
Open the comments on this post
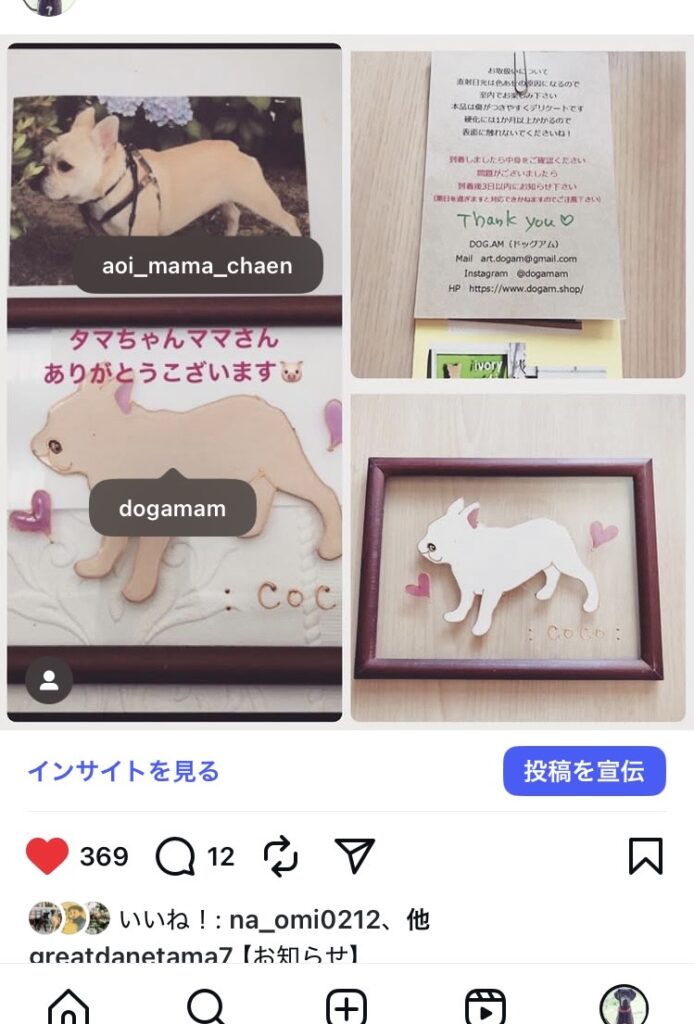pos(175,856)
